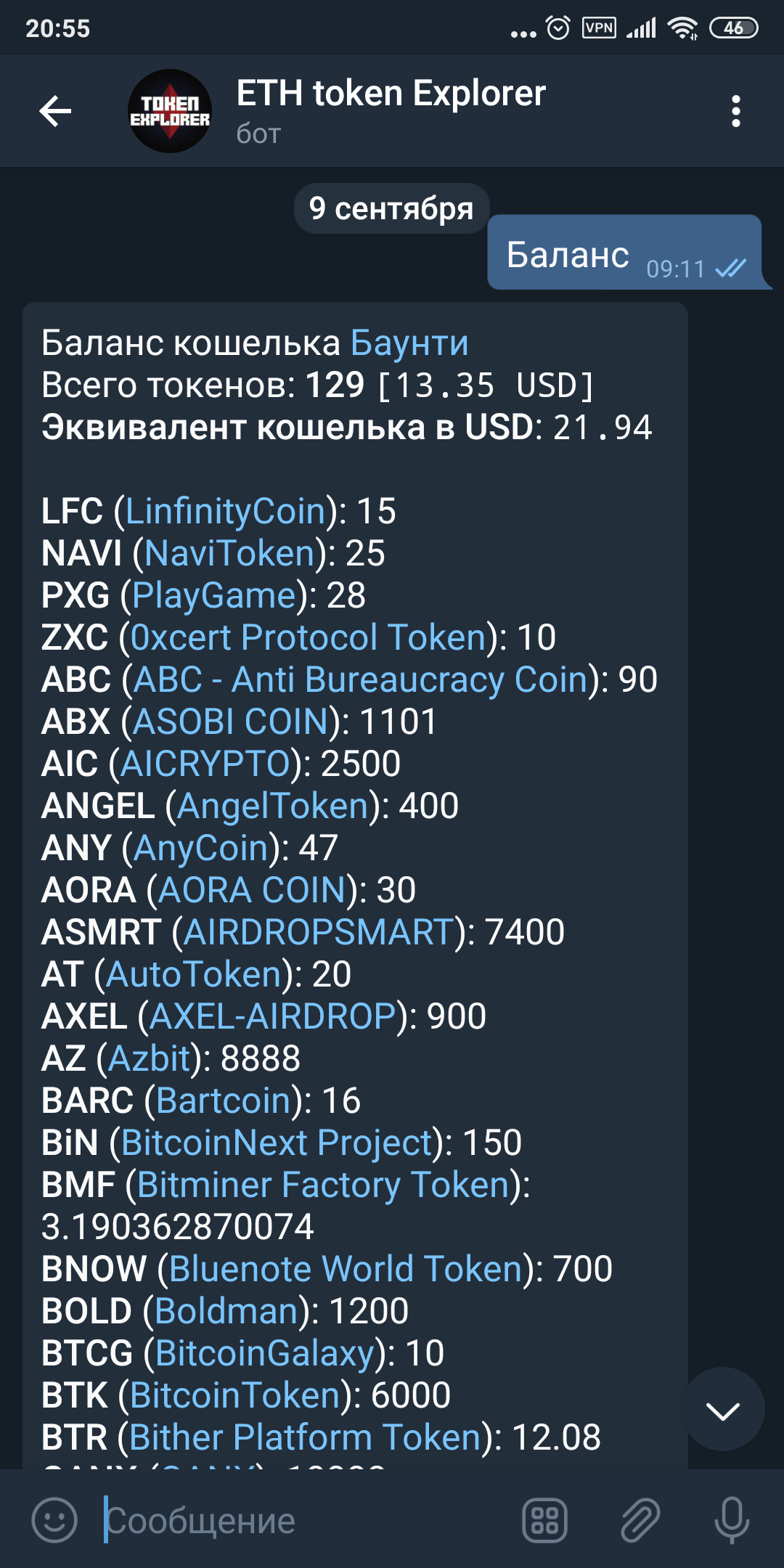View the Azbit token link
The image size is (784, 1568).
coord(150,1059)
